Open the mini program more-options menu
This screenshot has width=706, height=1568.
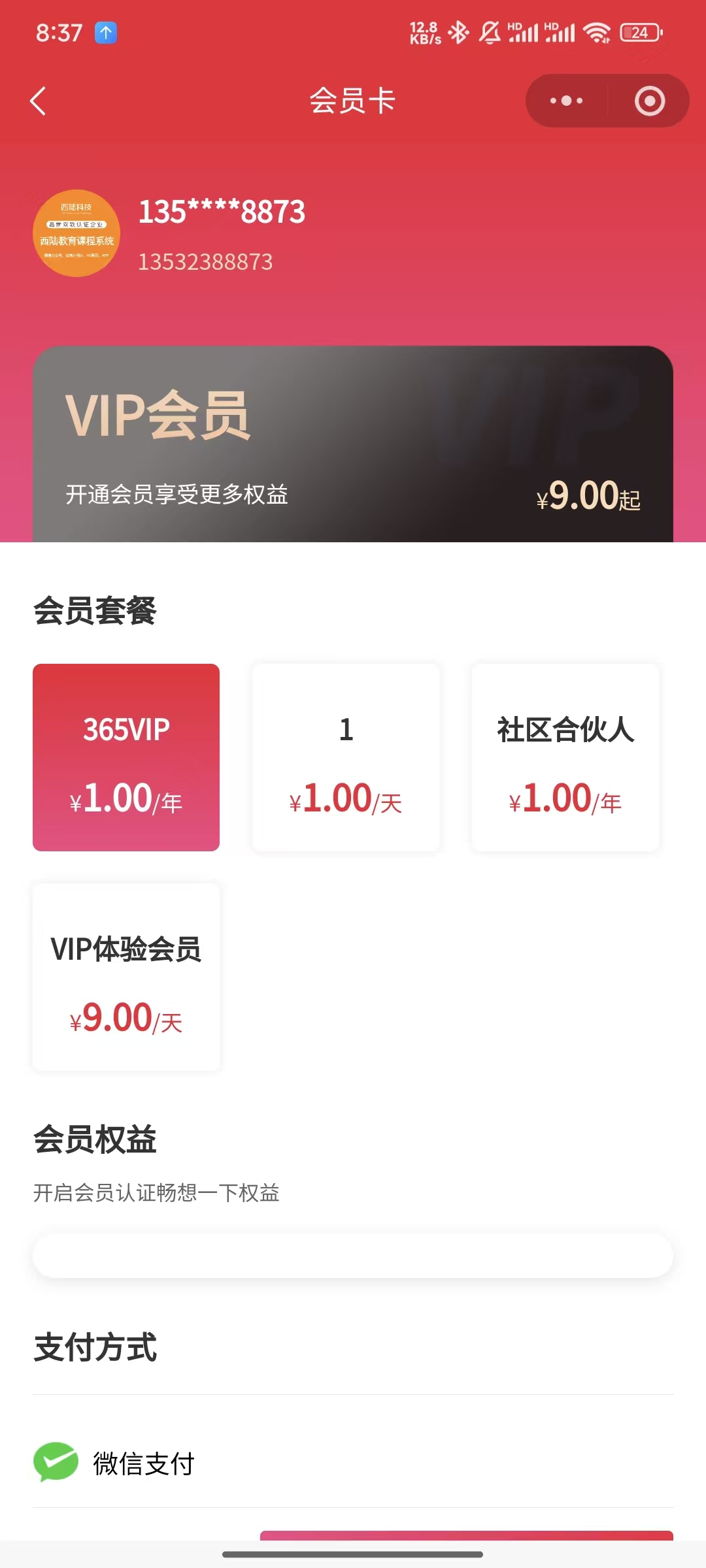[566, 101]
